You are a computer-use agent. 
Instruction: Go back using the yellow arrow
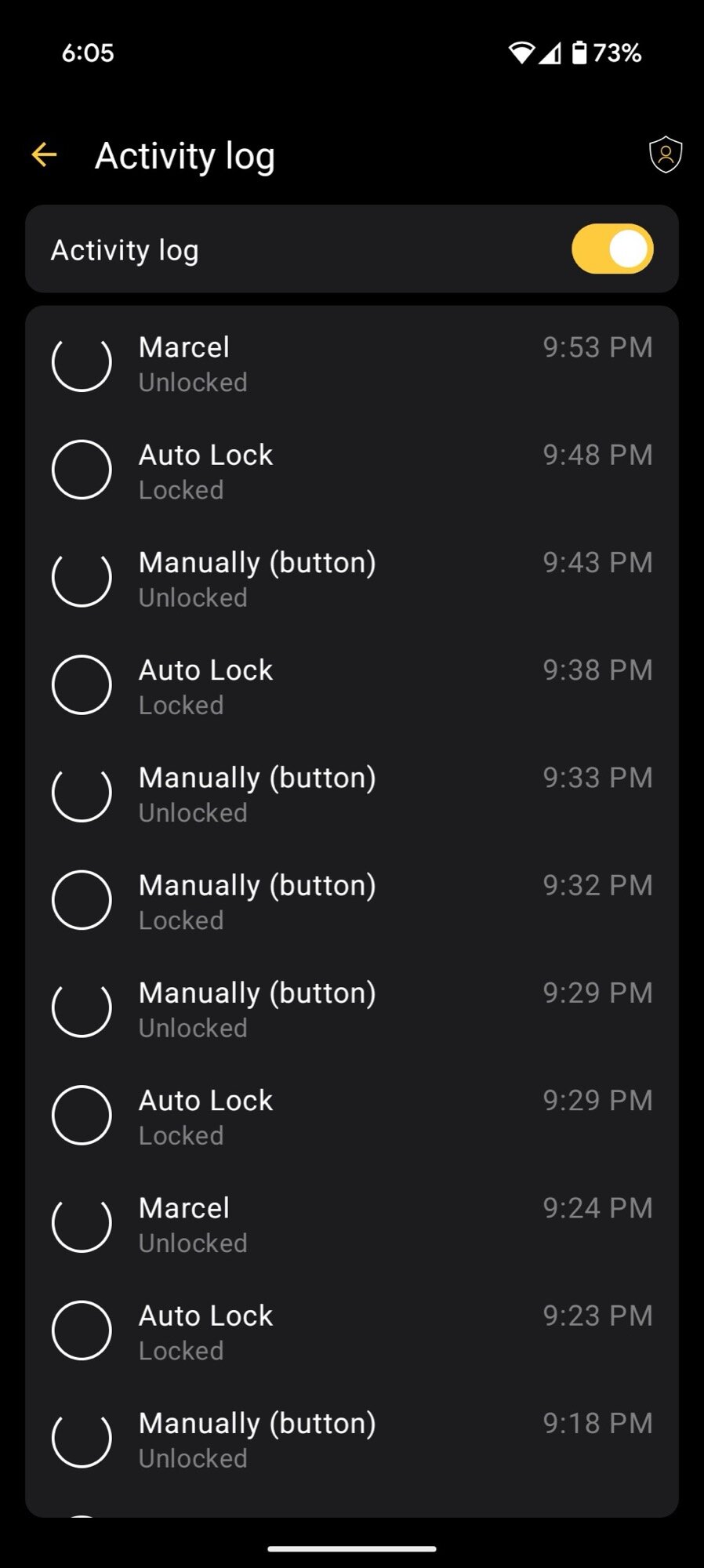[x=45, y=155]
